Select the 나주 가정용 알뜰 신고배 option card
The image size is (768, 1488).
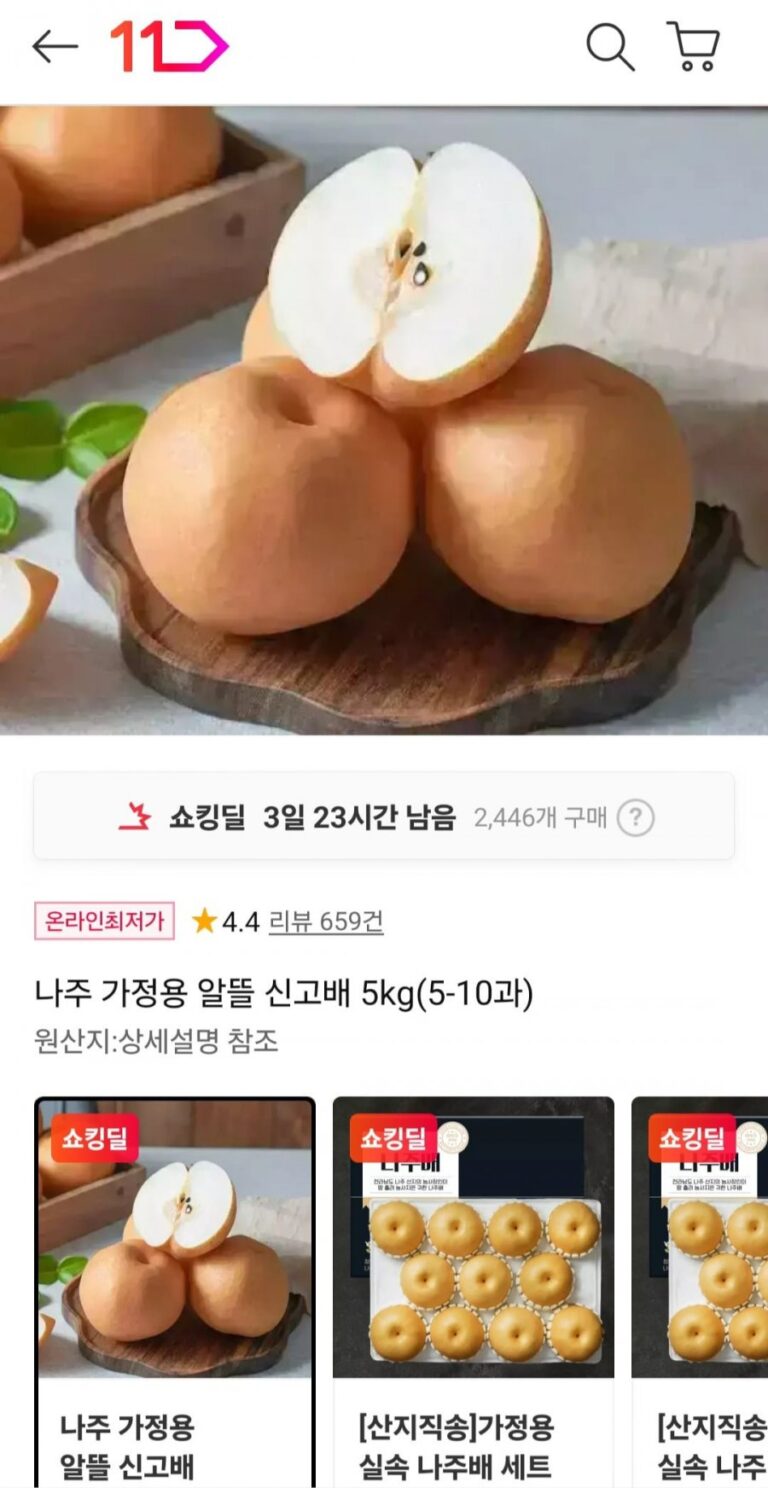click(x=175, y=1290)
